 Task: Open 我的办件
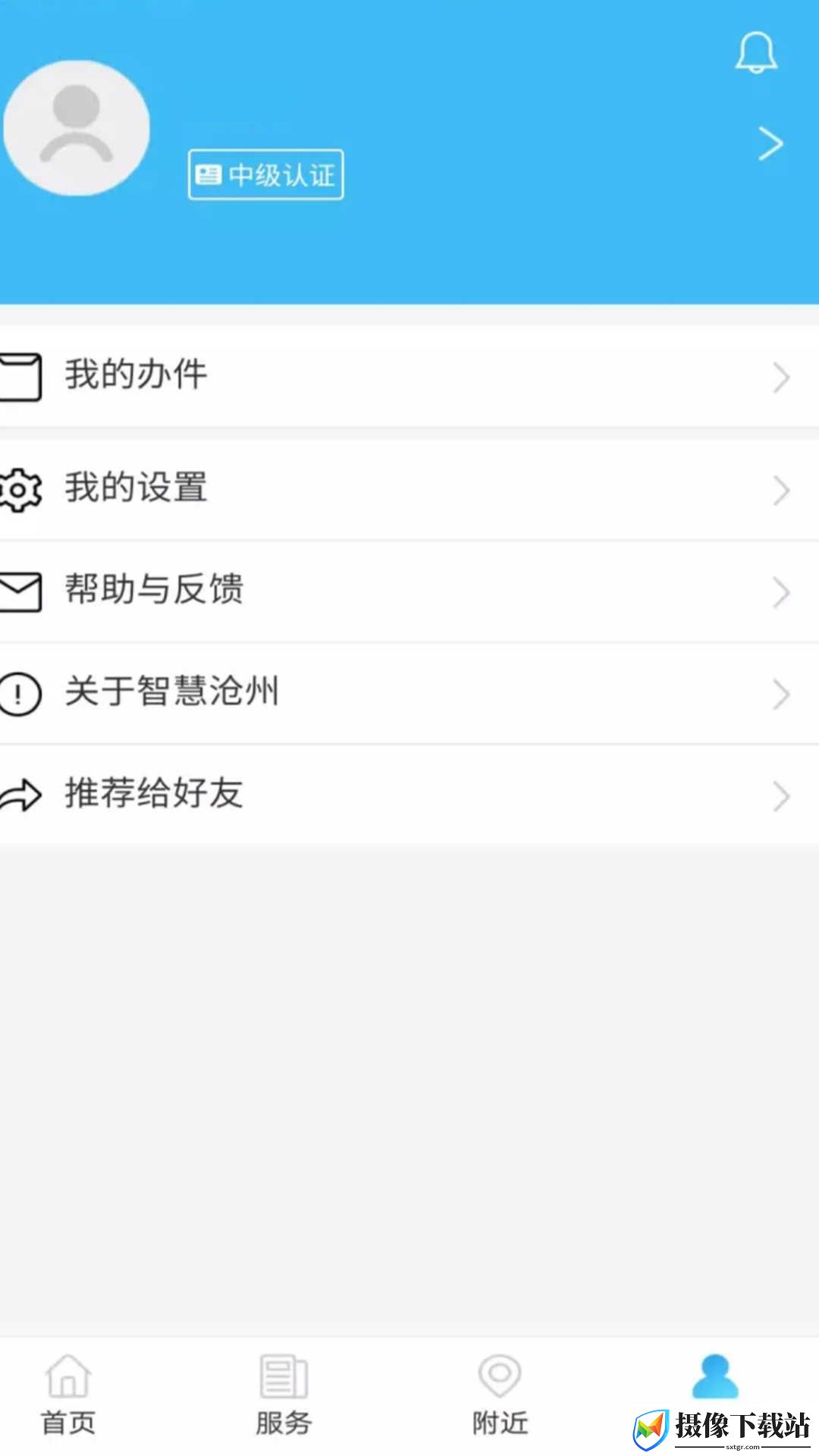(x=409, y=376)
